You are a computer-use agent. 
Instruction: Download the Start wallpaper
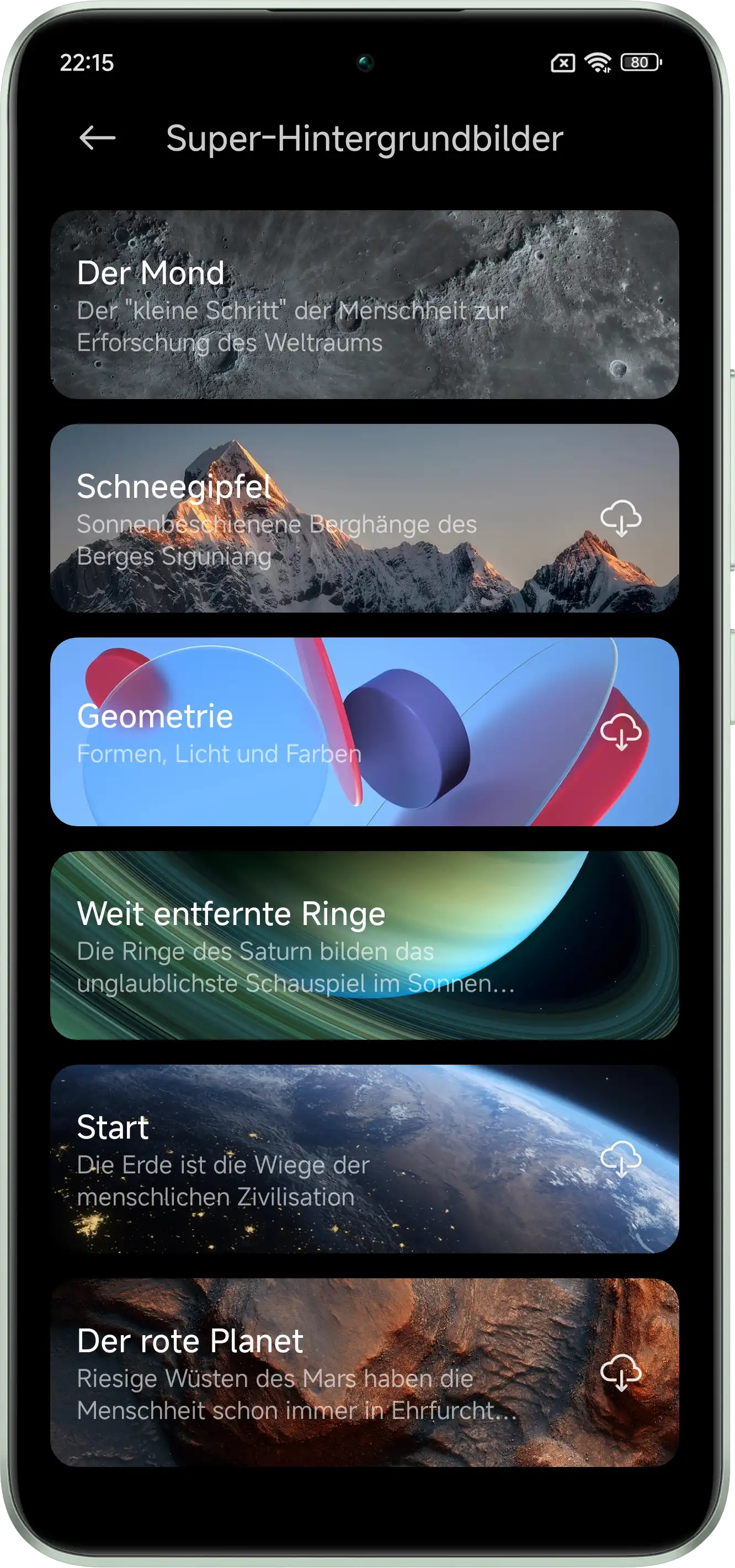(621, 1159)
